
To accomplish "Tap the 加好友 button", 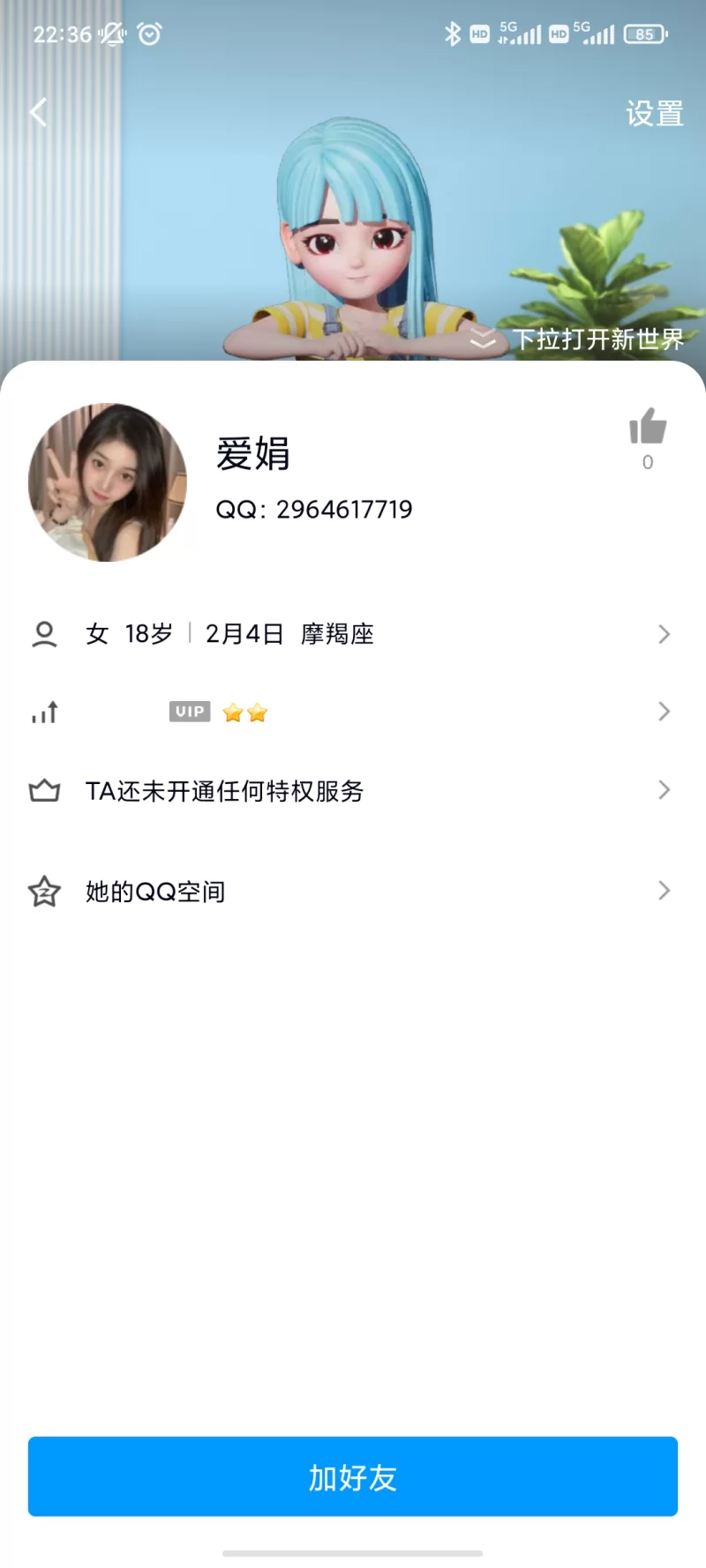I will click(x=353, y=1476).
